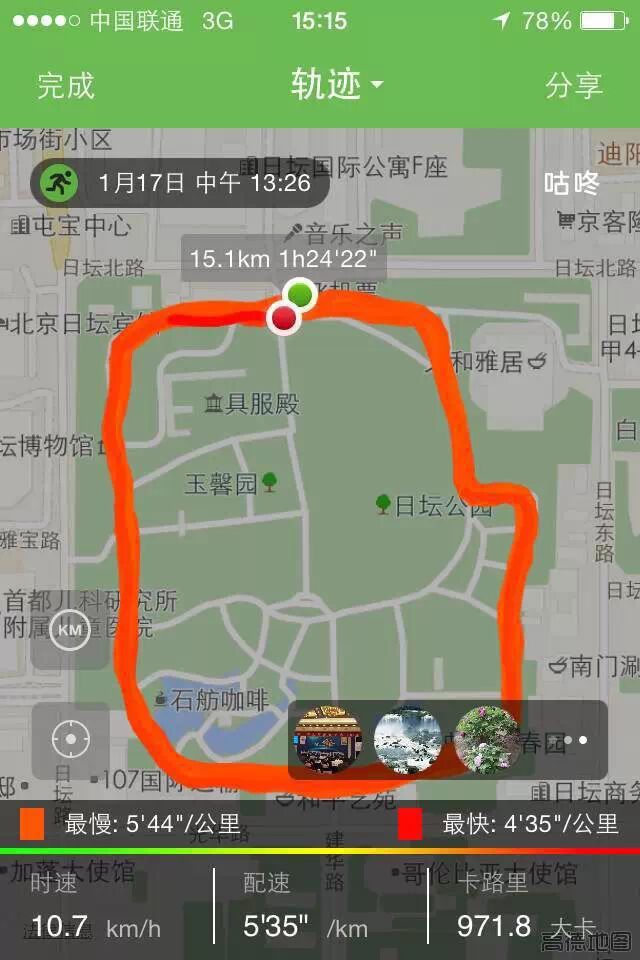
Task: Tap 完成 to finish viewing
Action: tap(66, 85)
